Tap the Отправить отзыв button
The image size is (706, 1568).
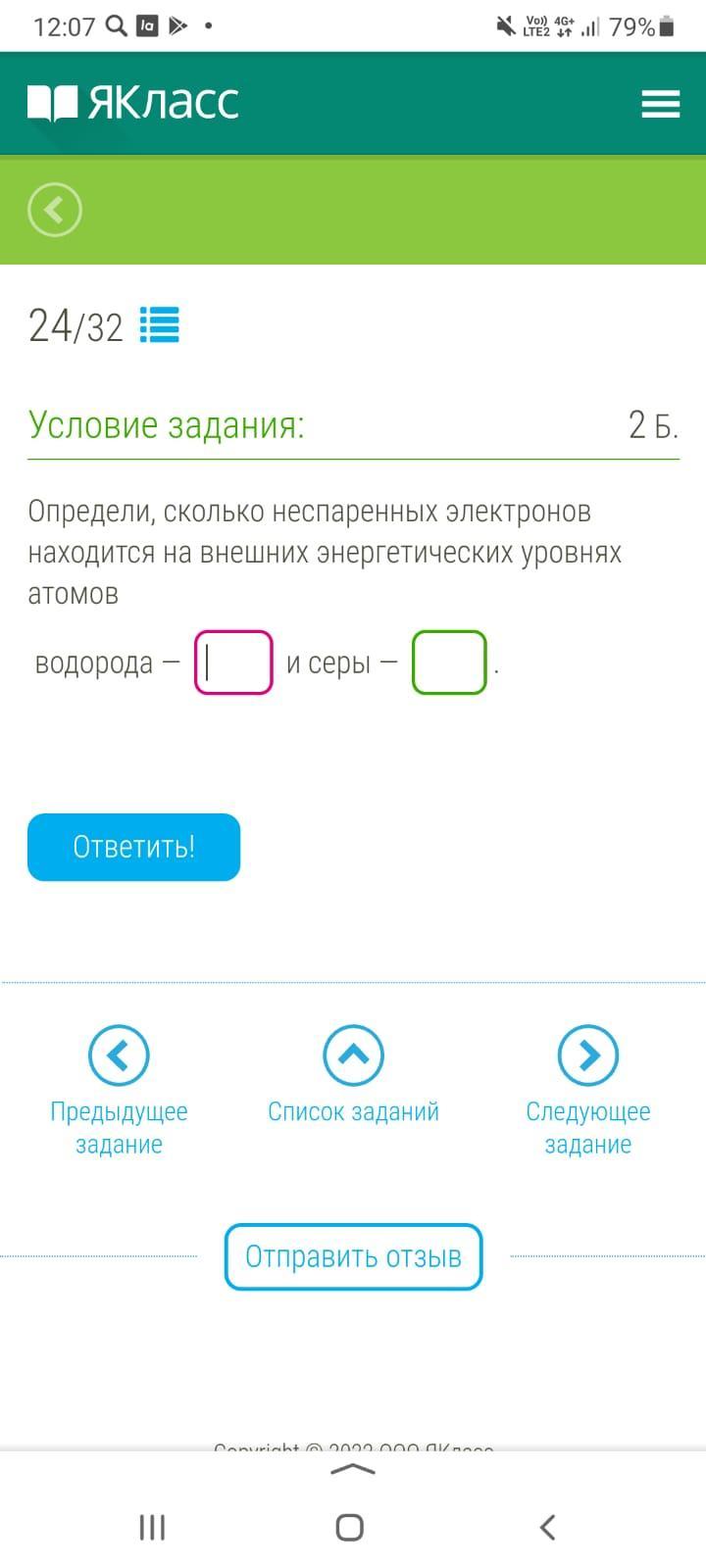353,1256
